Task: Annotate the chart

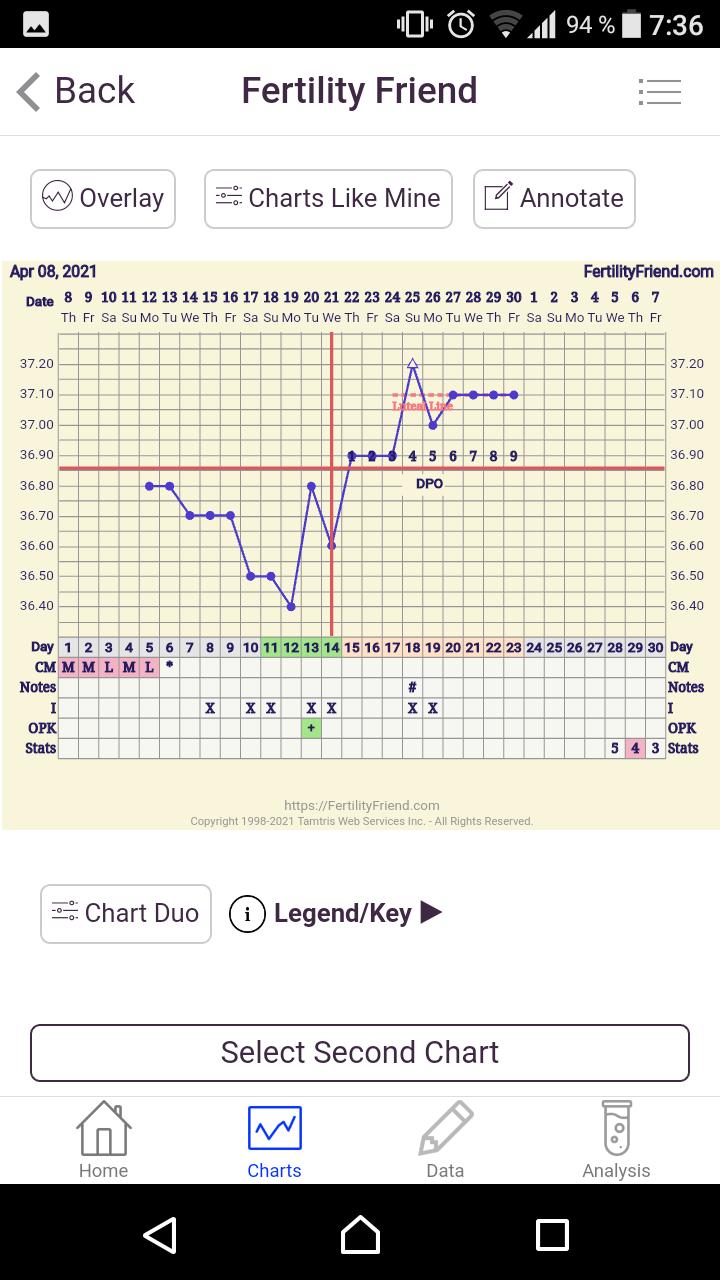Action: pyautogui.click(x=554, y=198)
